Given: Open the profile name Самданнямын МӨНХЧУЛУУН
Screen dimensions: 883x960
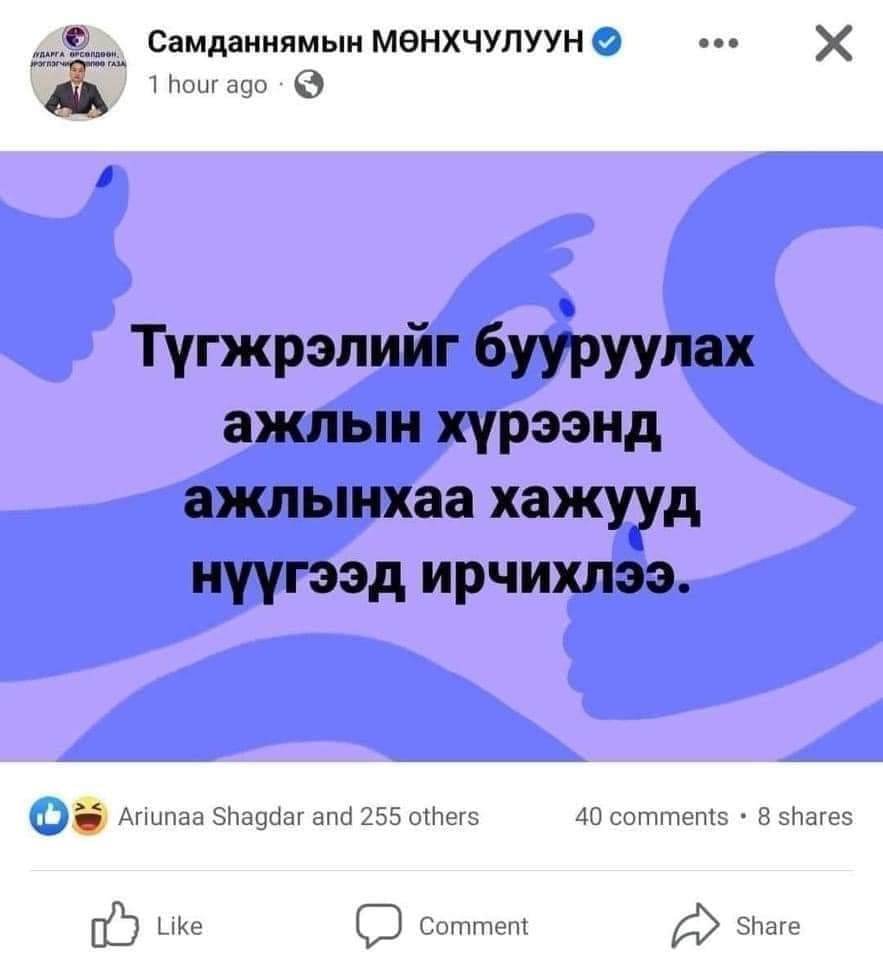Looking at the screenshot, I should pyautogui.click(x=370, y=44).
